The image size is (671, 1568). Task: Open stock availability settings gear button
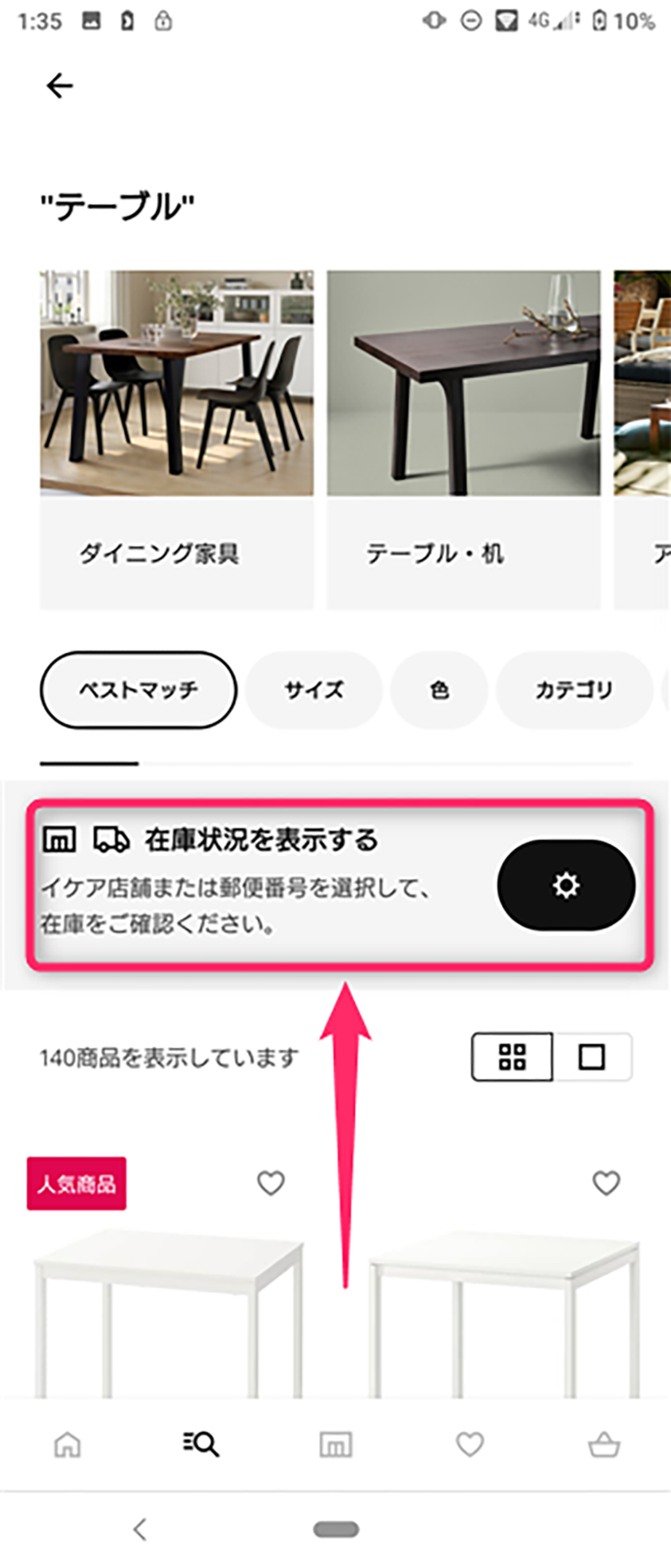point(566,885)
